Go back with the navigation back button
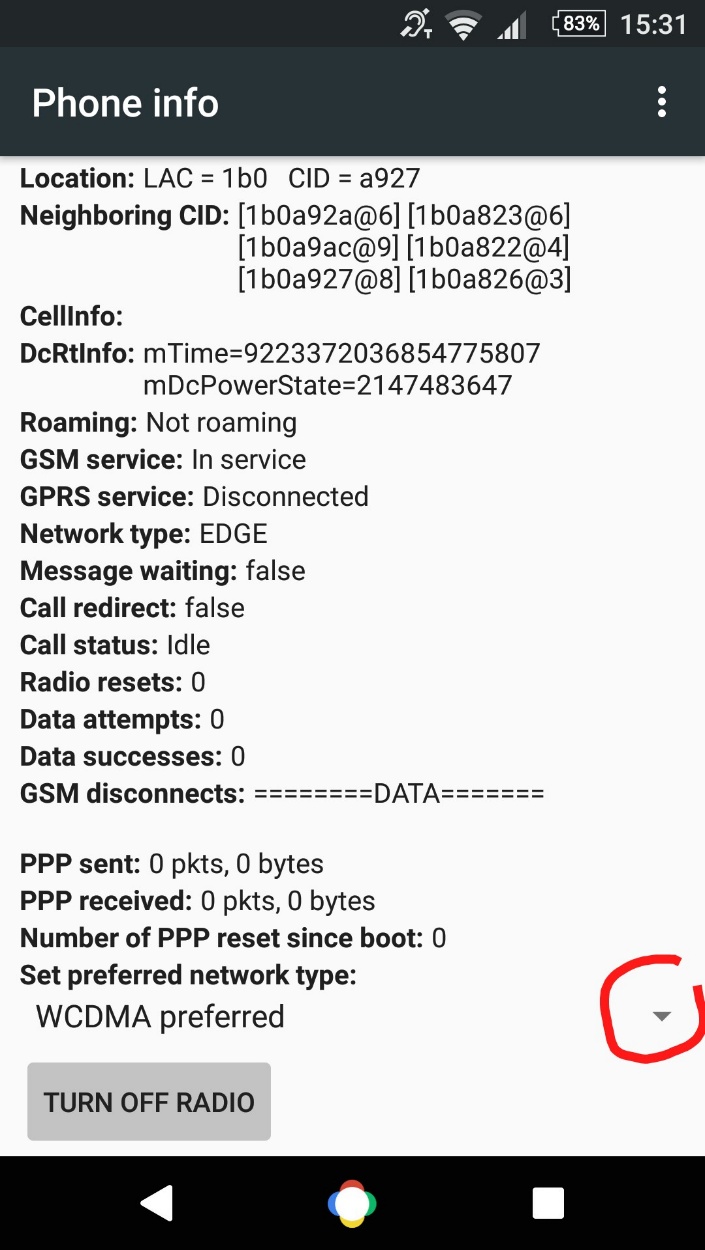This screenshot has height=1250, width=705. [x=157, y=1203]
